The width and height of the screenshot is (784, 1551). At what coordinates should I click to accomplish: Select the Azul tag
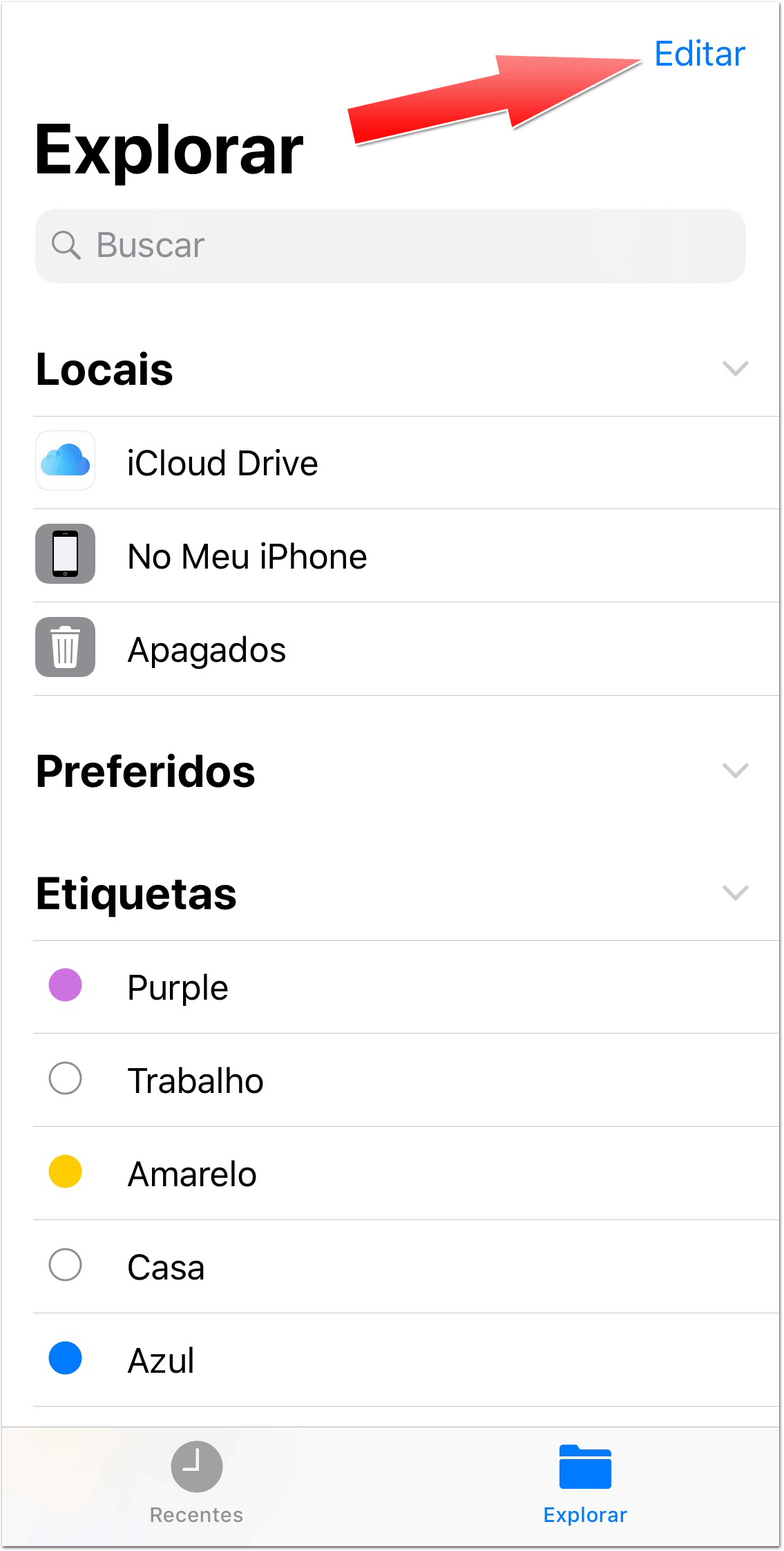(406, 1360)
